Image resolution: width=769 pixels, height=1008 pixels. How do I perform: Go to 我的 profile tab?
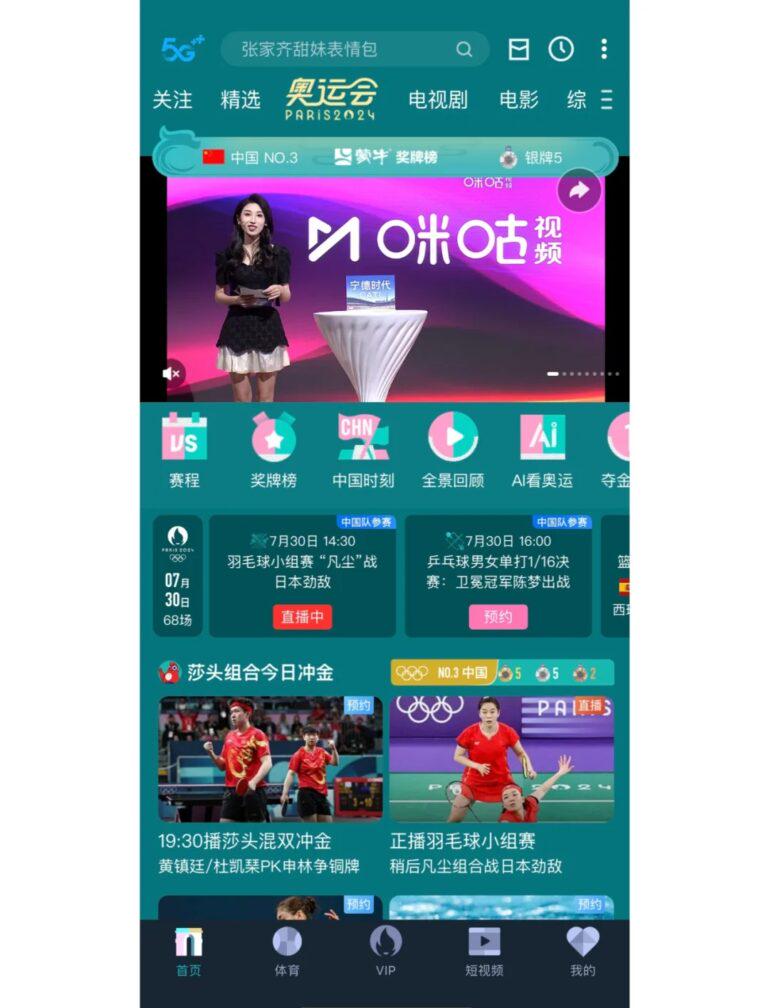coord(582,951)
